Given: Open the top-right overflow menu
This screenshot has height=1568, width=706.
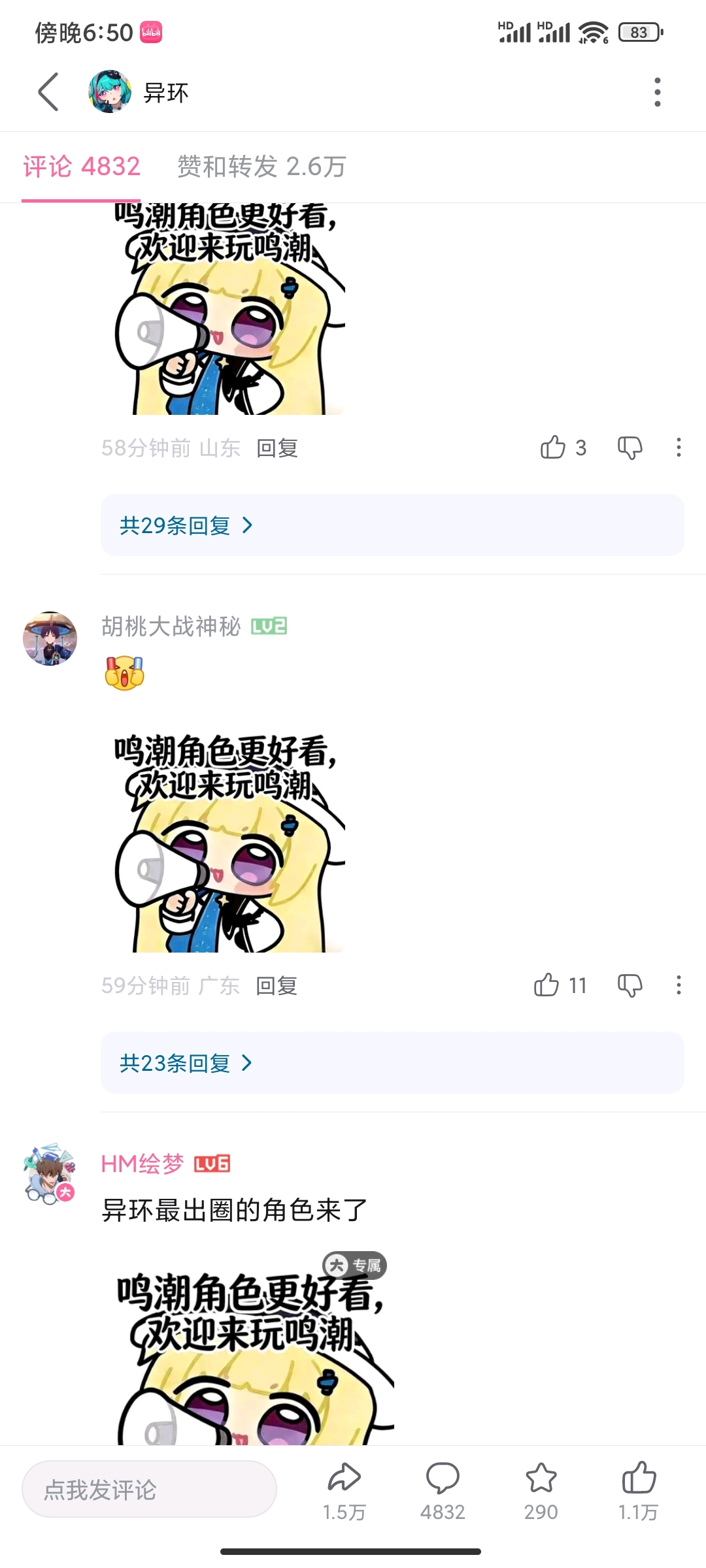Looking at the screenshot, I should point(657,92).
